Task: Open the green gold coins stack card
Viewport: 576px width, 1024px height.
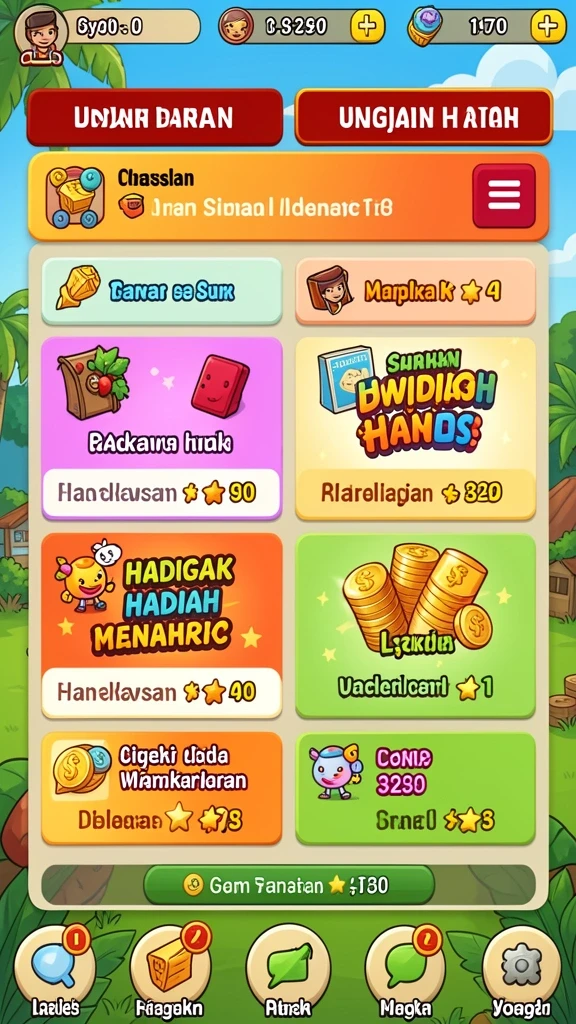Action: click(415, 626)
